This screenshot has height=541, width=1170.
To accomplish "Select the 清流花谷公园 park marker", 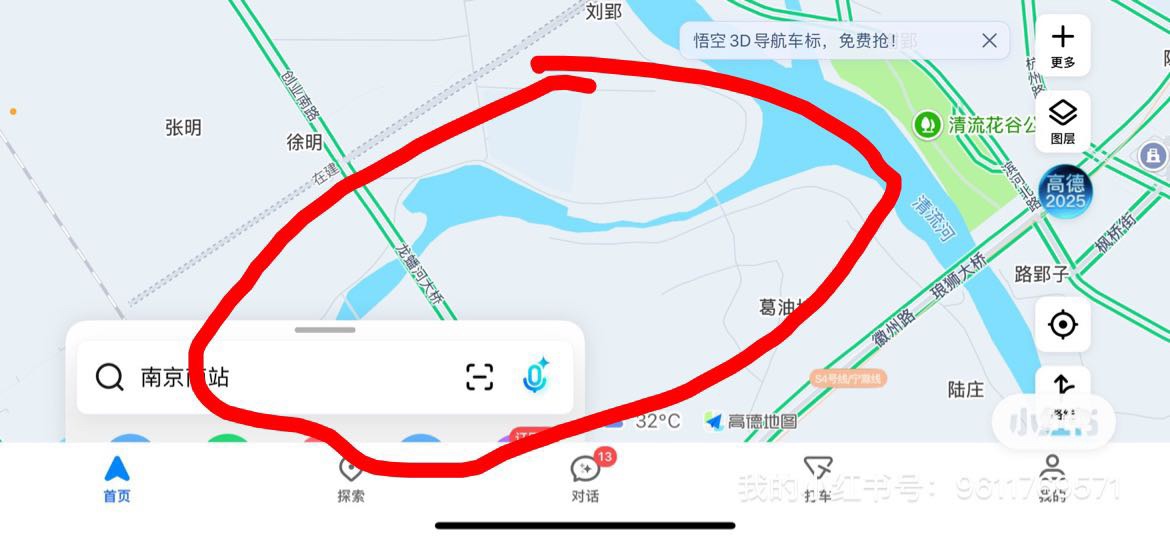I will click(x=928, y=125).
